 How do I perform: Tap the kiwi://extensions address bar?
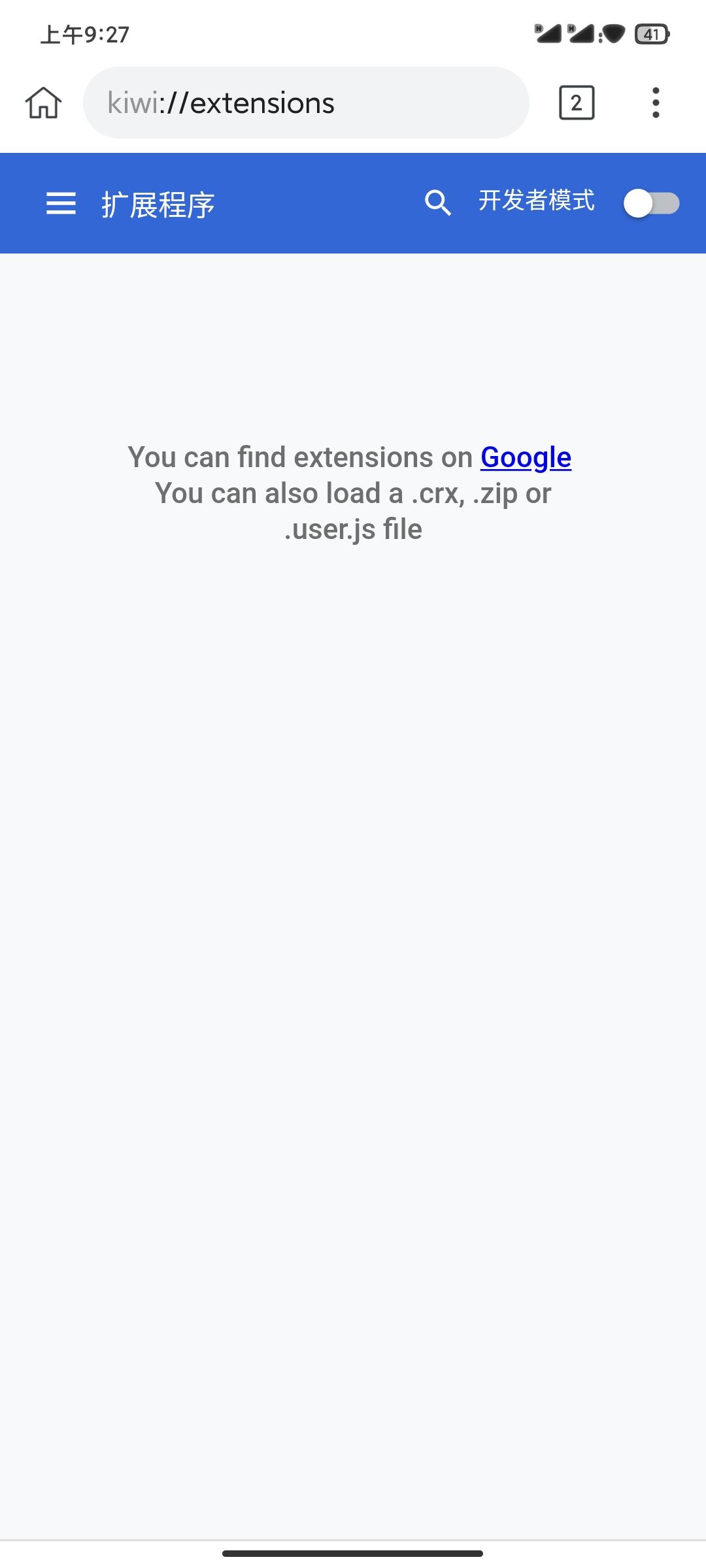[x=305, y=103]
